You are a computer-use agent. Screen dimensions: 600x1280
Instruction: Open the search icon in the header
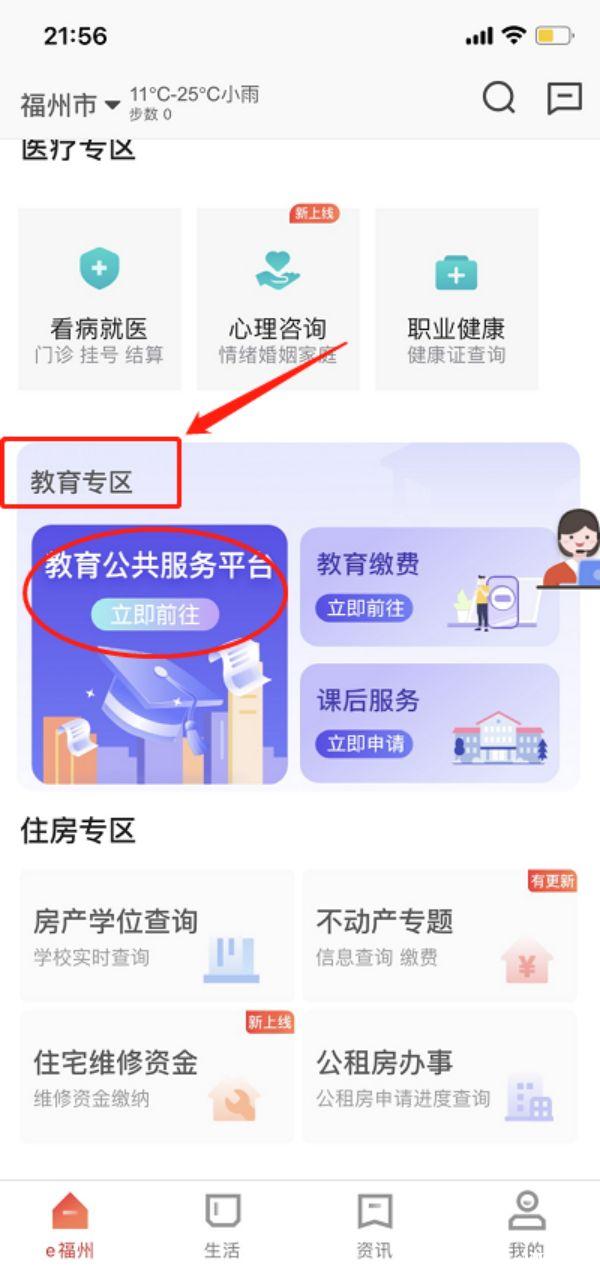[x=499, y=98]
